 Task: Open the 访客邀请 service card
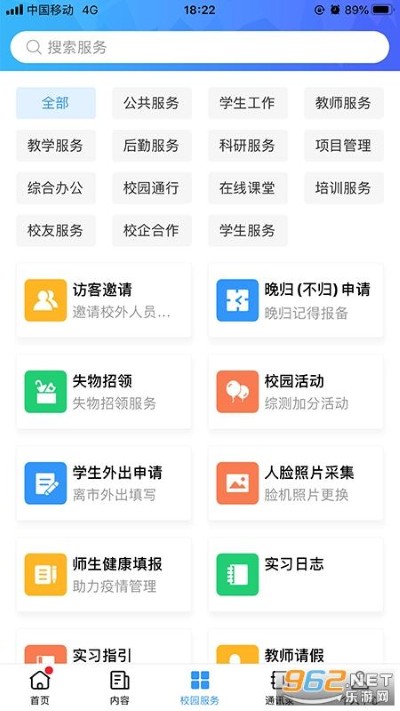coord(104,300)
